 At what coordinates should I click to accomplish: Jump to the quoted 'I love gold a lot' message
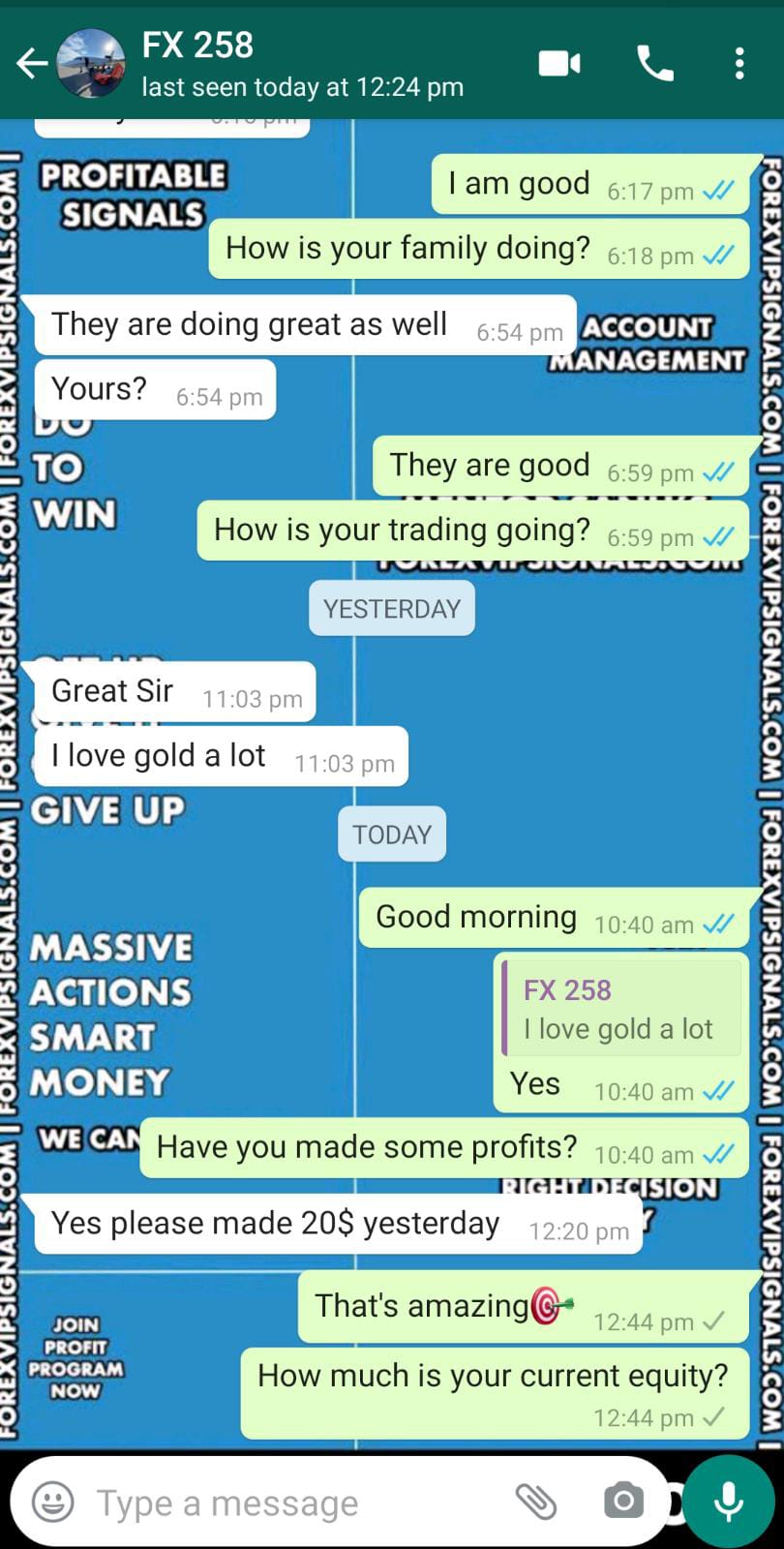621,1009
